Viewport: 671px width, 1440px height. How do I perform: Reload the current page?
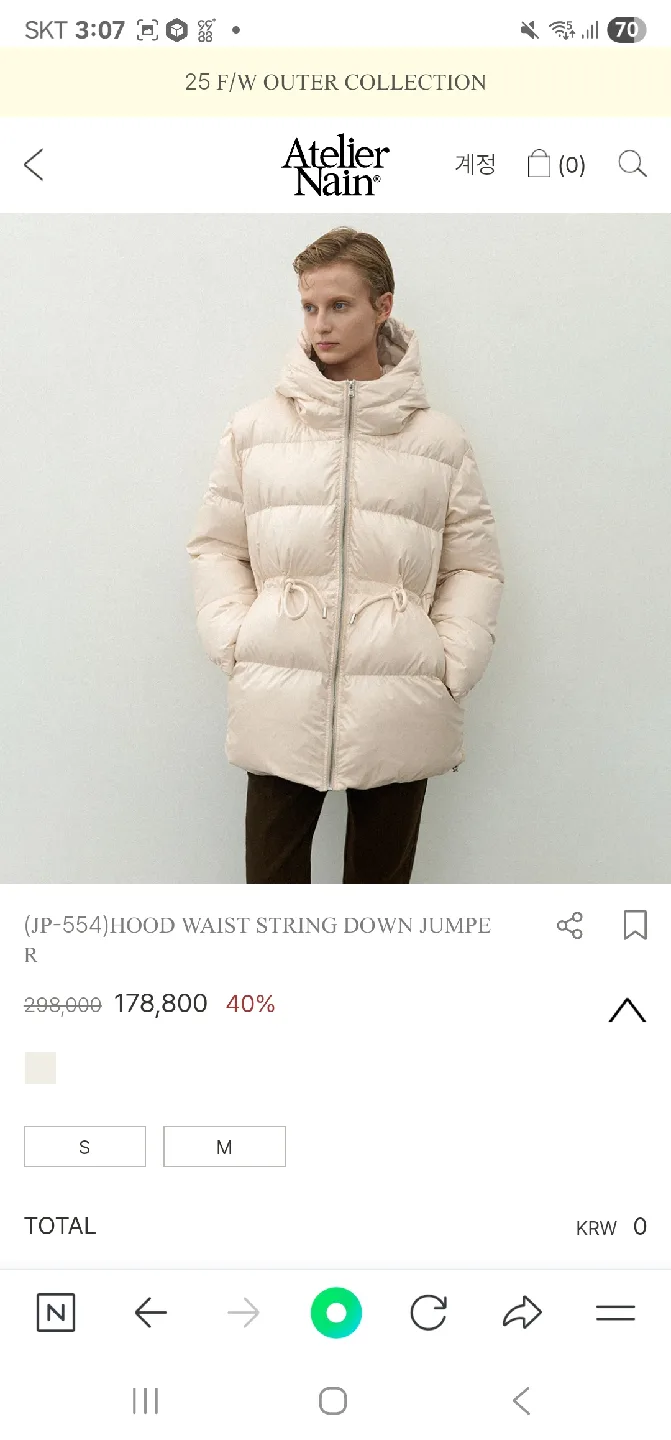coord(428,1313)
